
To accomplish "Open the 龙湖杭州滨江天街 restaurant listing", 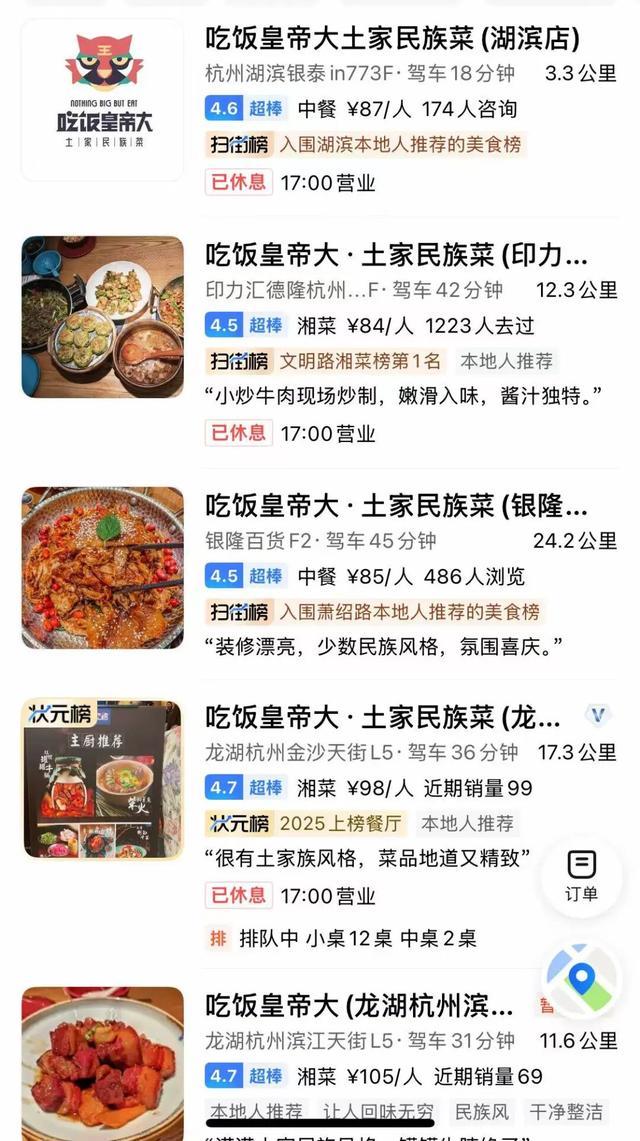I will tap(360, 1005).
